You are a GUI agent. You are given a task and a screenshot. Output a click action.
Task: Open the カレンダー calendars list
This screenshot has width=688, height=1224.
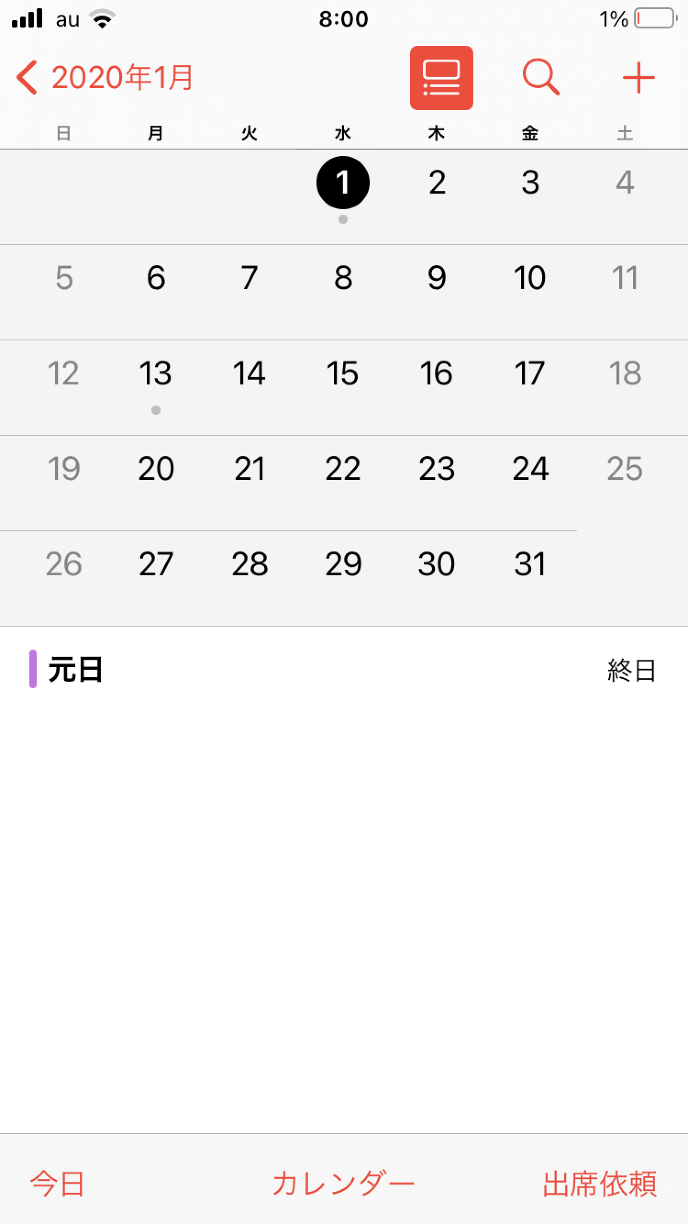(x=343, y=1184)
